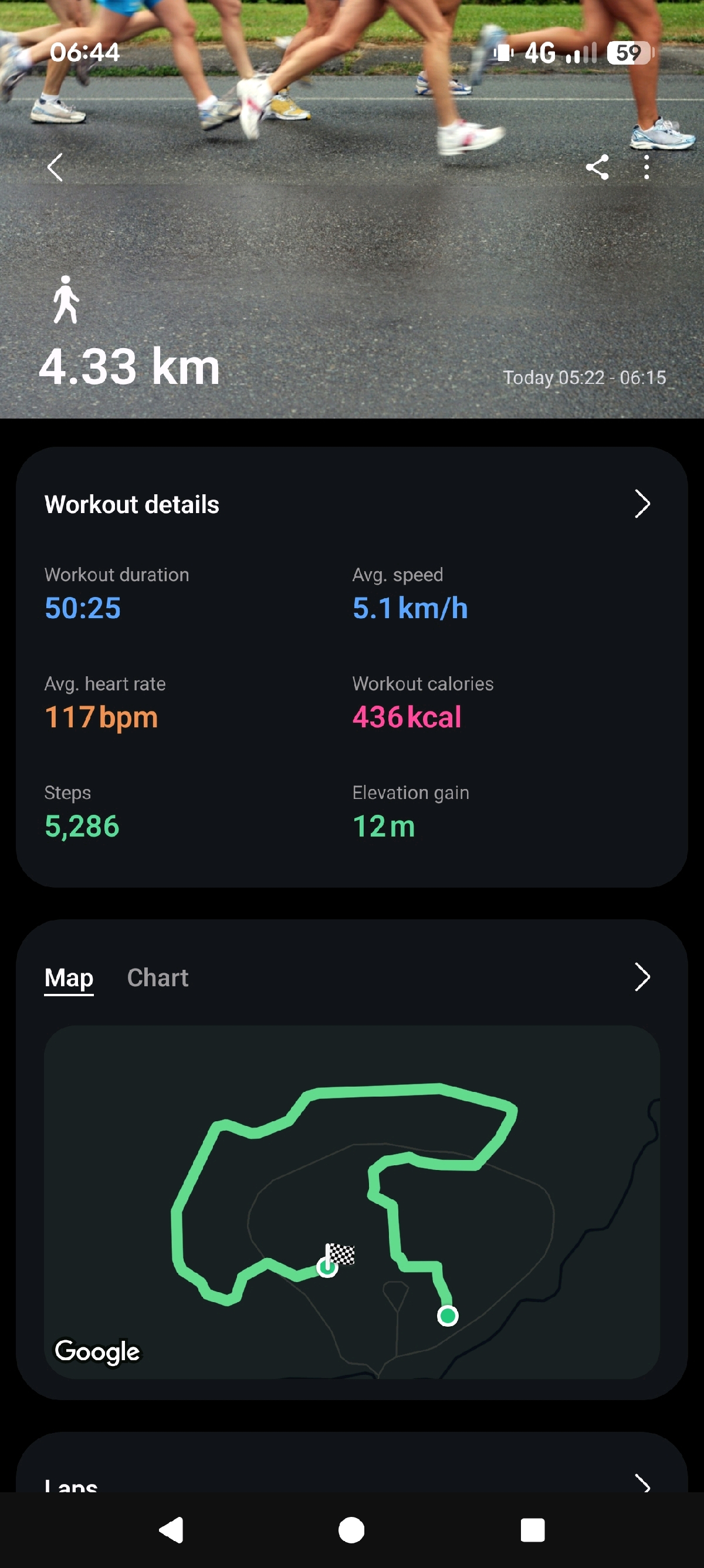Viewport: 704px width, 1568px height.
Task: Share this workout
Action: [597, 167]
